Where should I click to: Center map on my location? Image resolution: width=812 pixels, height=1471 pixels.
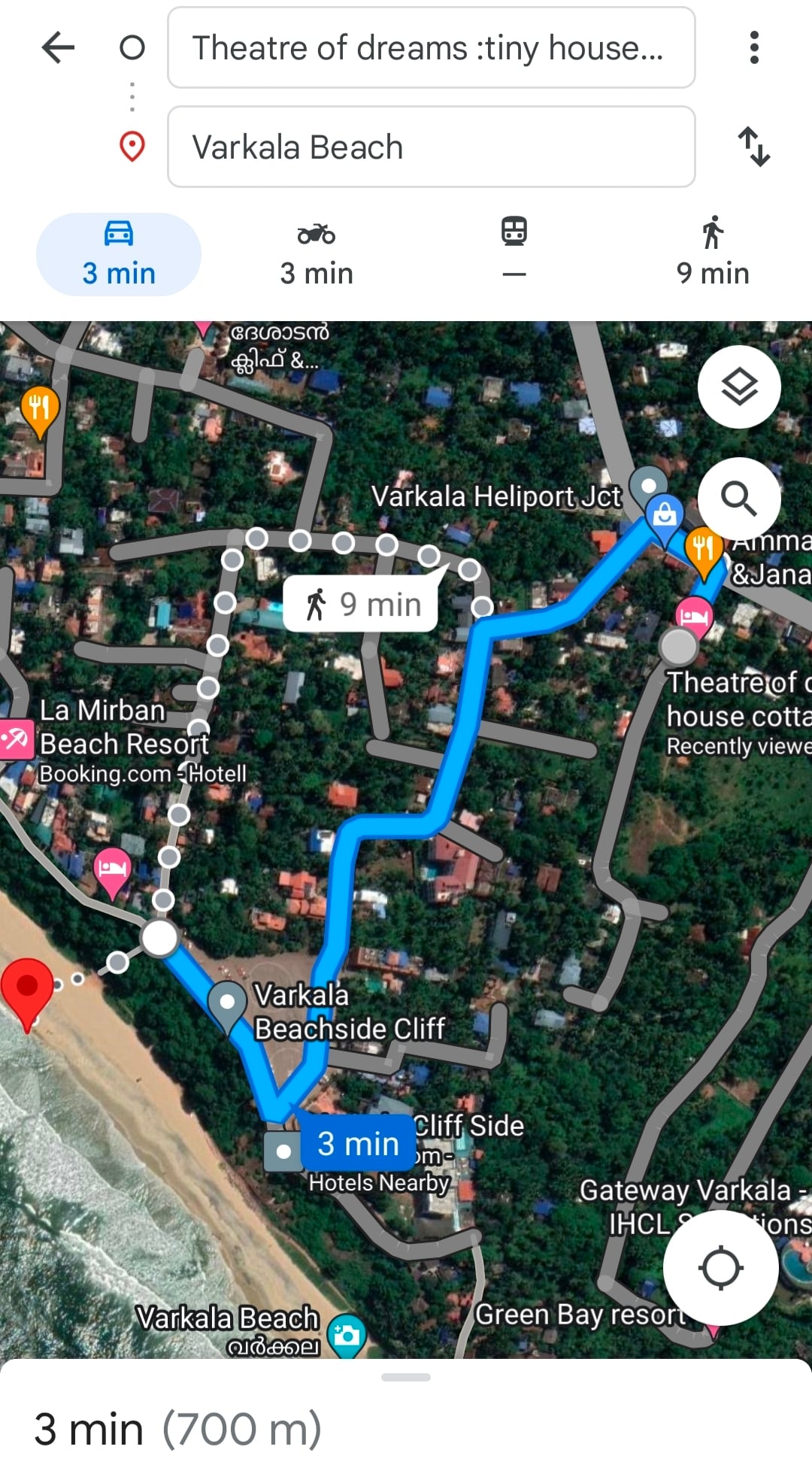pos(720,1268)
